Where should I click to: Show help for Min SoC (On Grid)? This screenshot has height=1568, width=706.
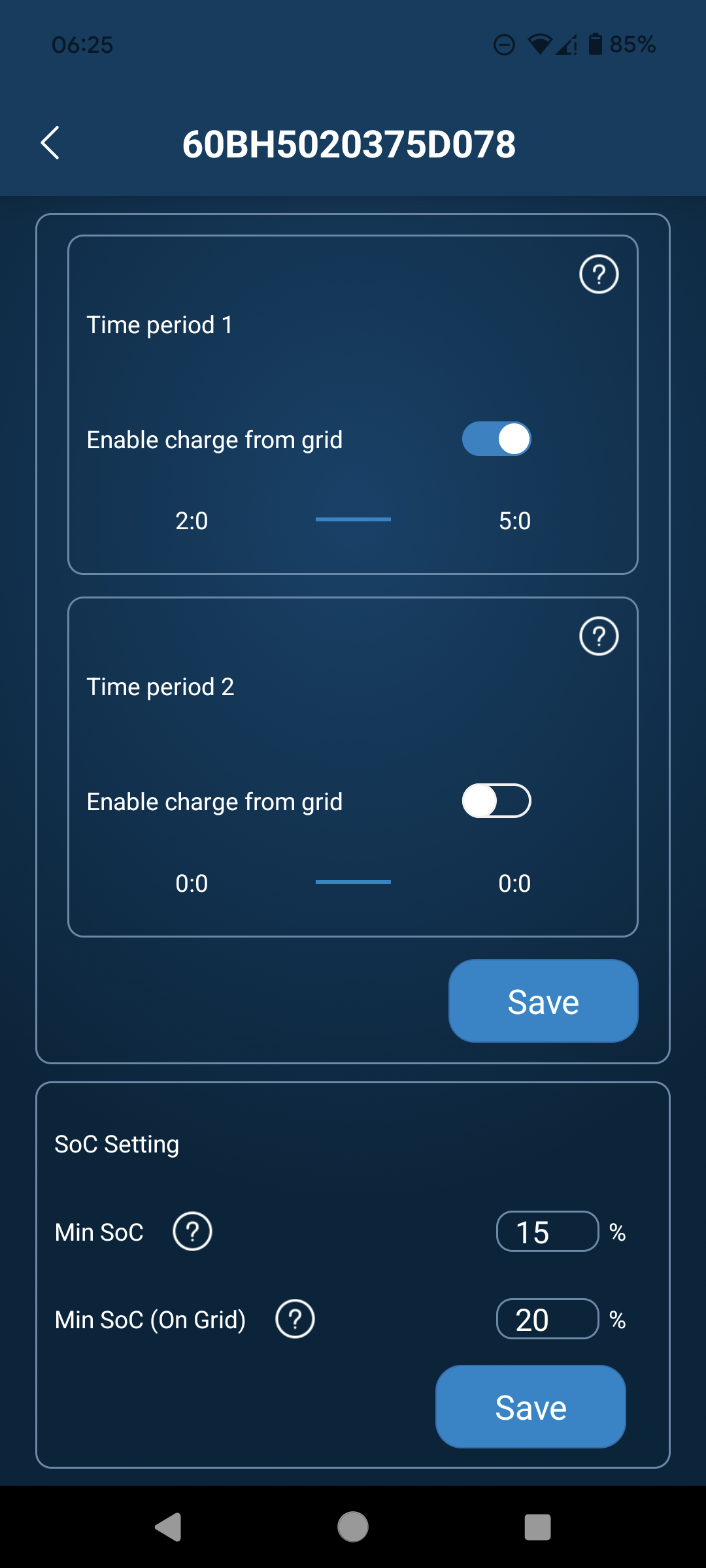coord(295,1319)
